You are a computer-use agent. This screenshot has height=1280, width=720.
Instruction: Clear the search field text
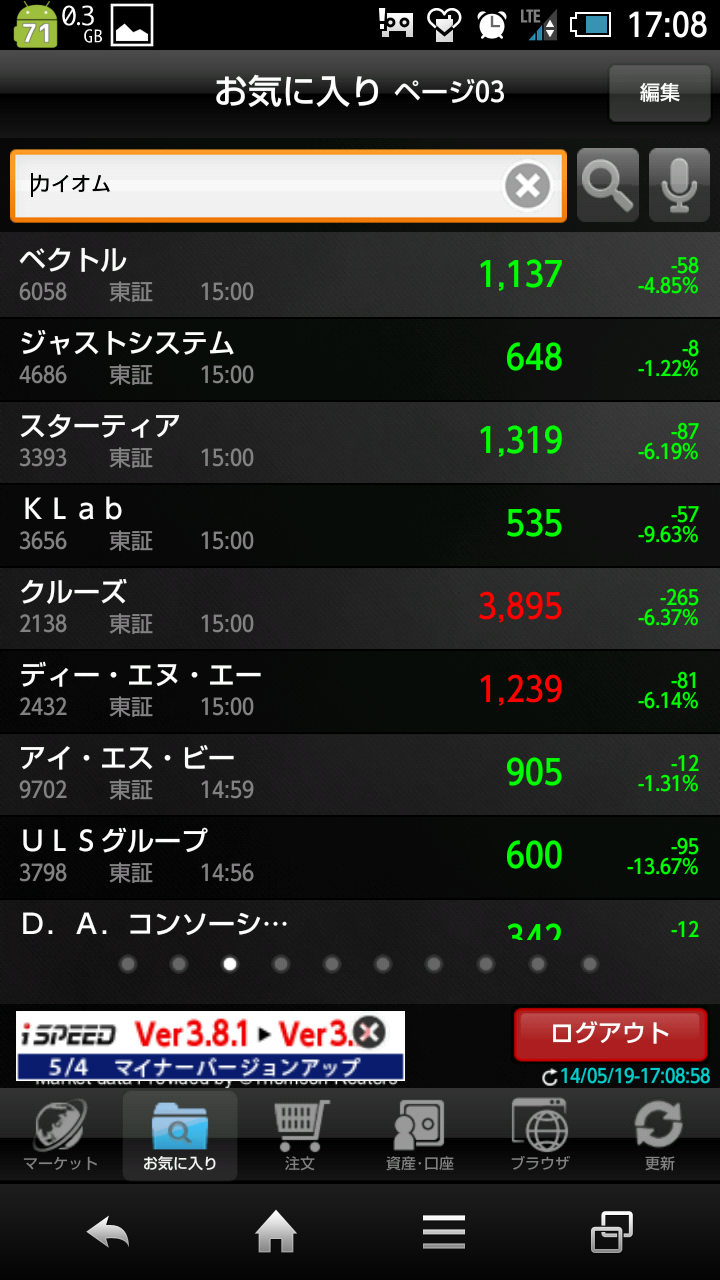click(527, 185)
